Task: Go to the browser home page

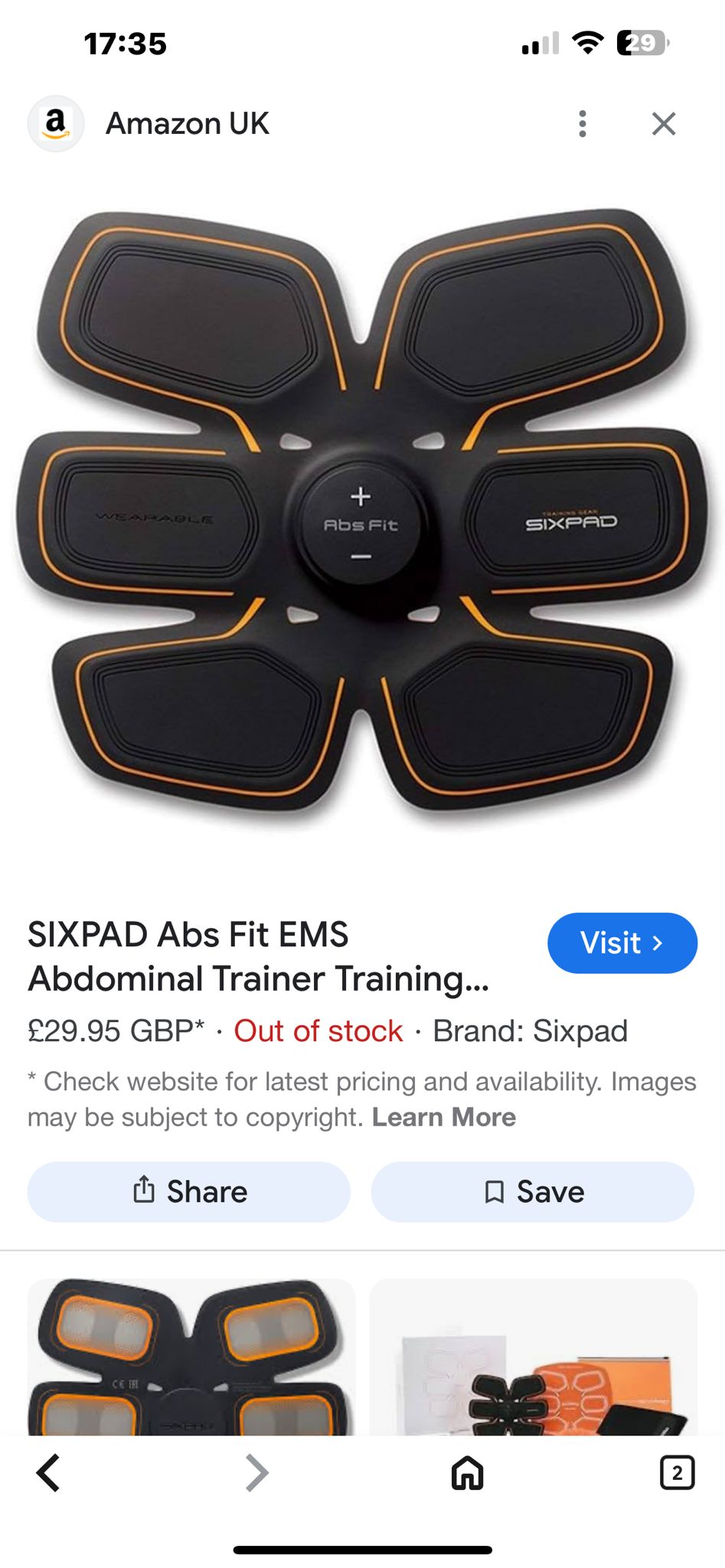Action: point(467,1472)
